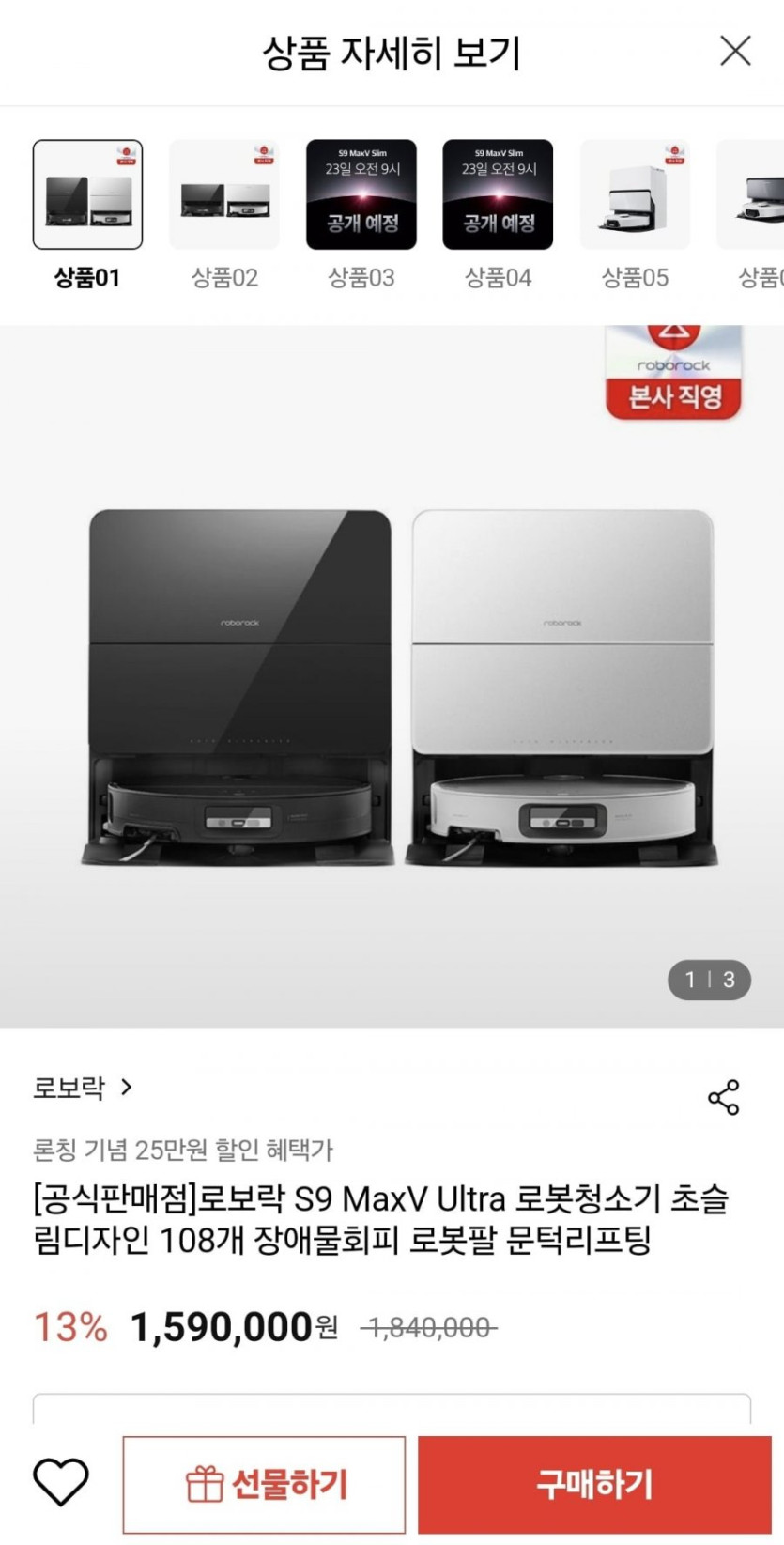Select the 상품05 thumbnail

[635, 195]
